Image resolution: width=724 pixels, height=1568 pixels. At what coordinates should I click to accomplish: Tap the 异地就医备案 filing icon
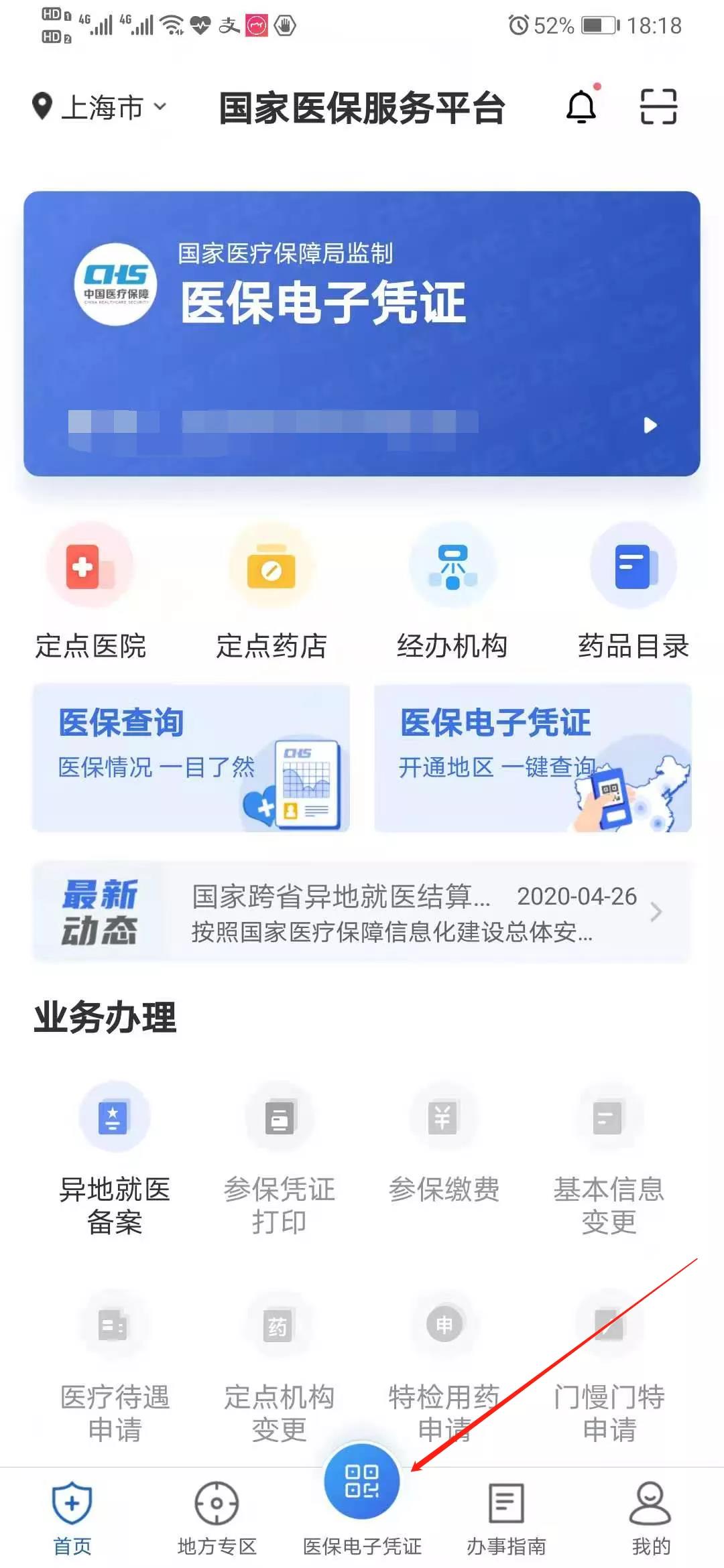[x=114, y=1116]
